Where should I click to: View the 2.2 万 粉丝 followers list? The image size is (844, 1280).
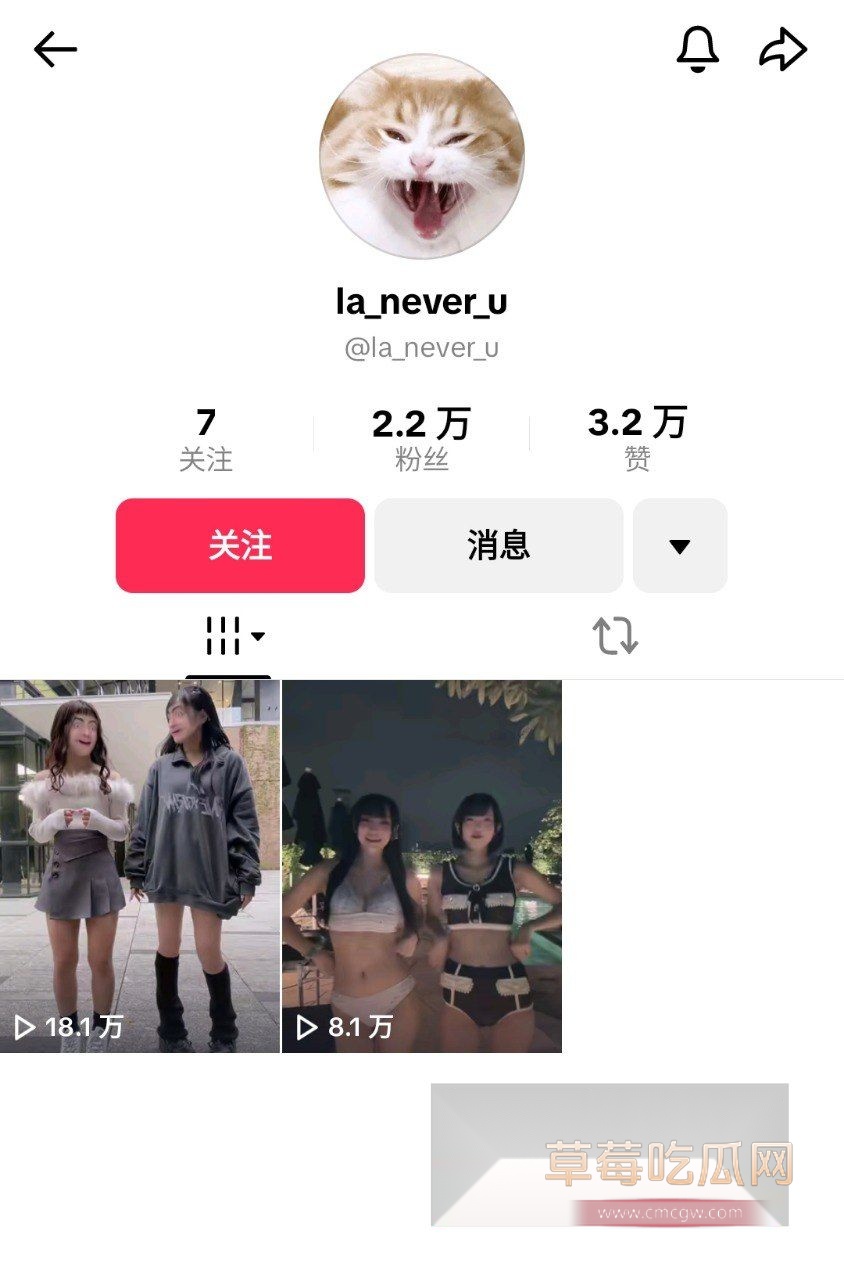point(421,439)
